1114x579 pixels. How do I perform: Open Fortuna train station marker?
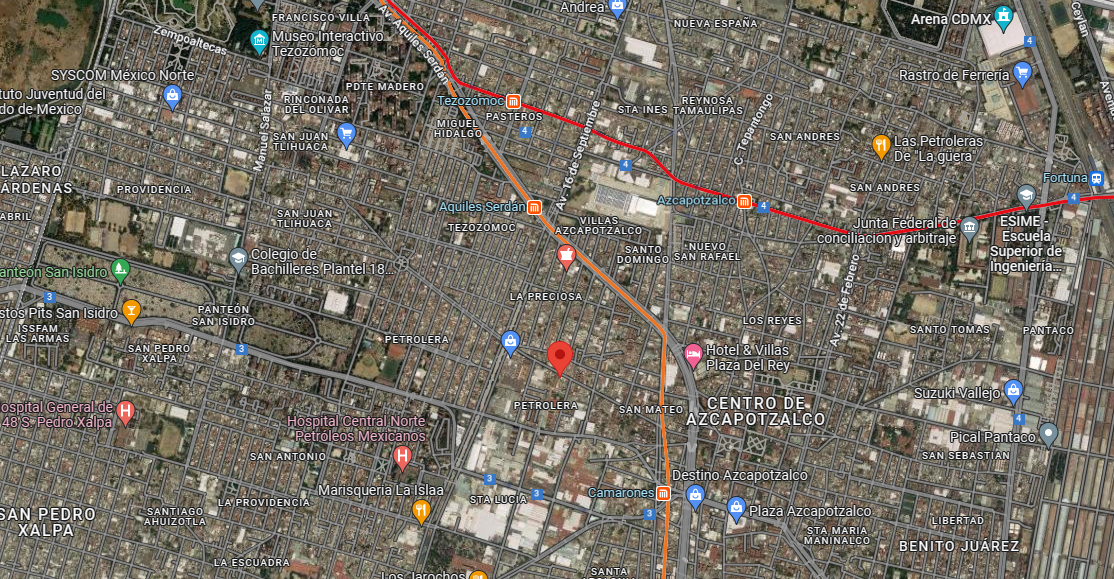click(1096, 178)
